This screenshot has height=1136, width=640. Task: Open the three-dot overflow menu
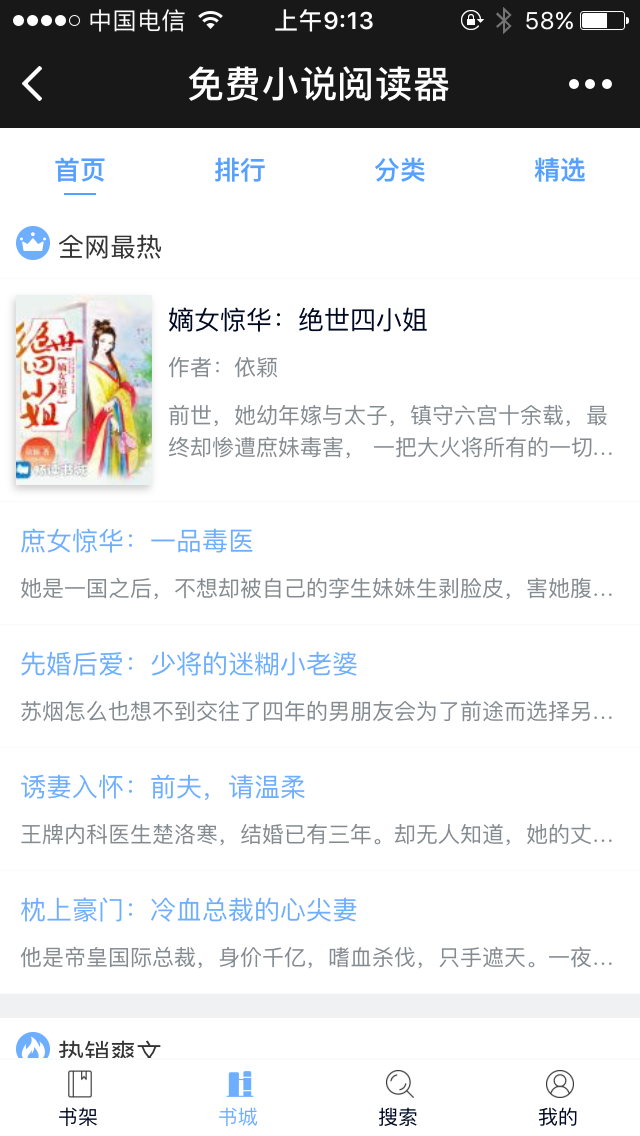click(x=590, y=84)
